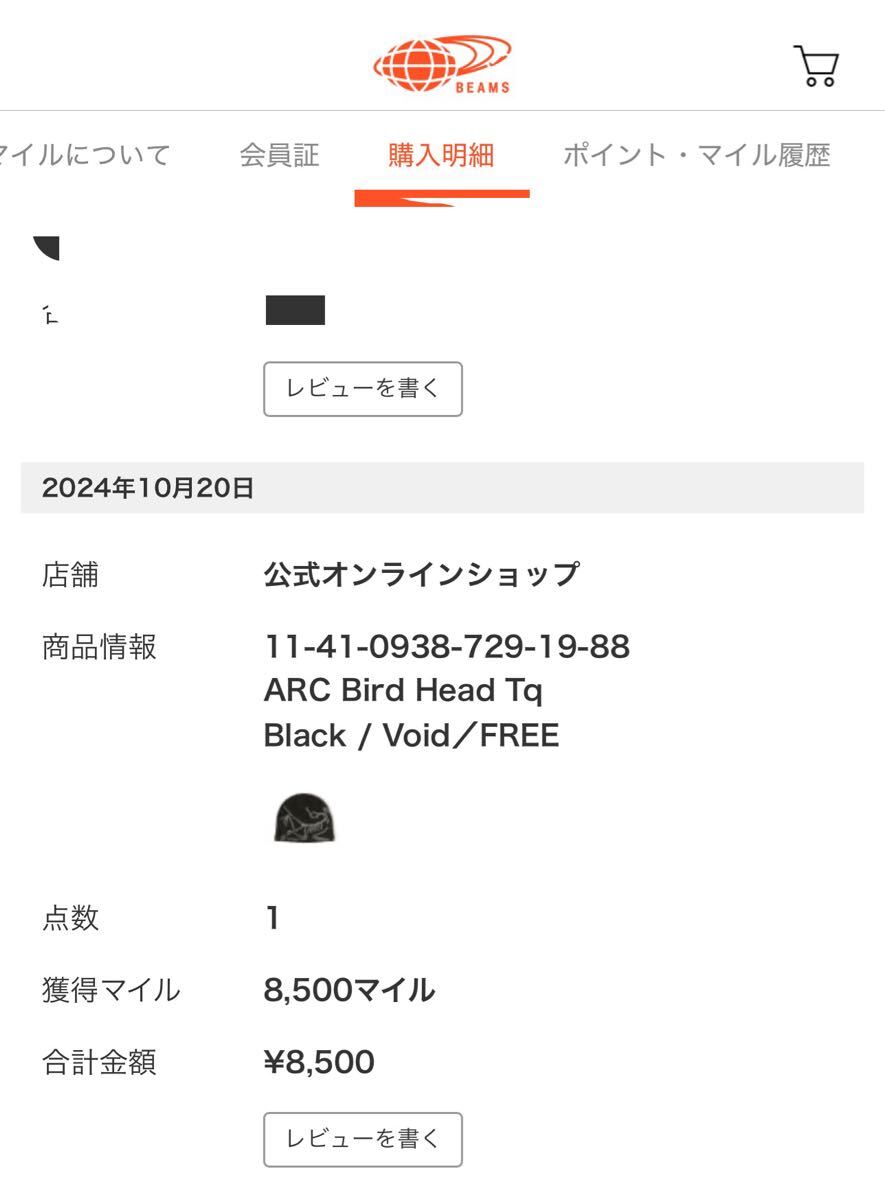The height and width of the screenshot is (1200, 885).
Task: Open the shopping cart
Action: (x=816, y=66)
